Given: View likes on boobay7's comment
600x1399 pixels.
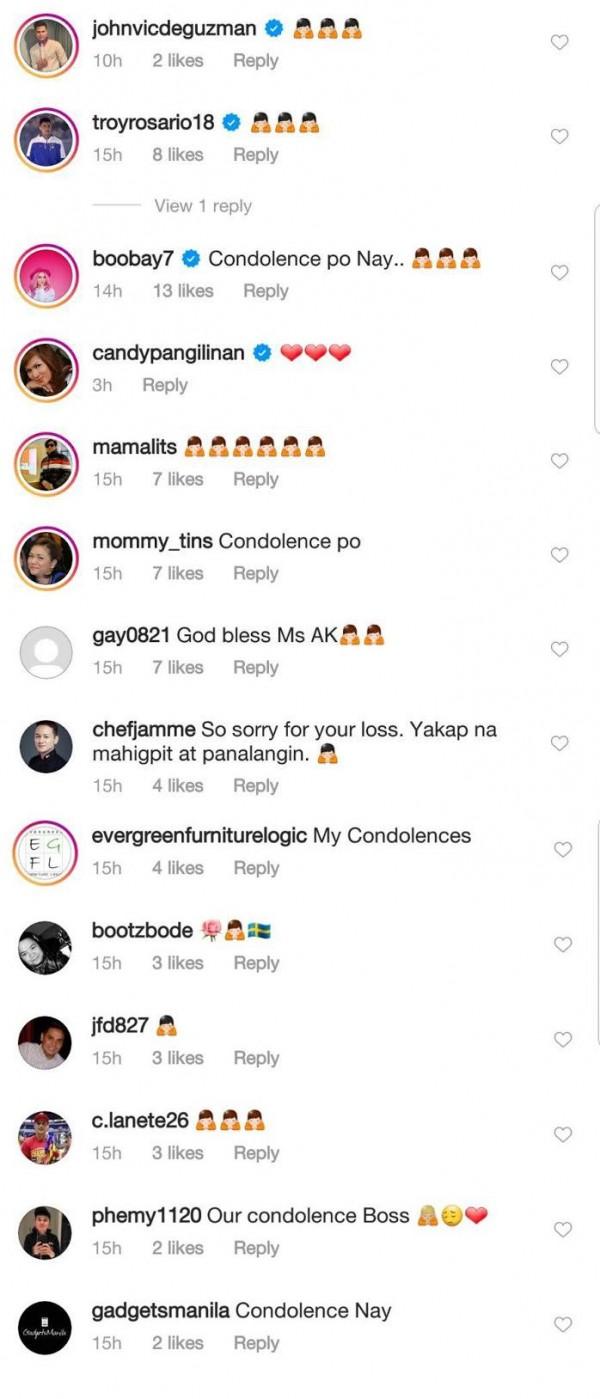Looking at the screenshot, I should 182,291.
